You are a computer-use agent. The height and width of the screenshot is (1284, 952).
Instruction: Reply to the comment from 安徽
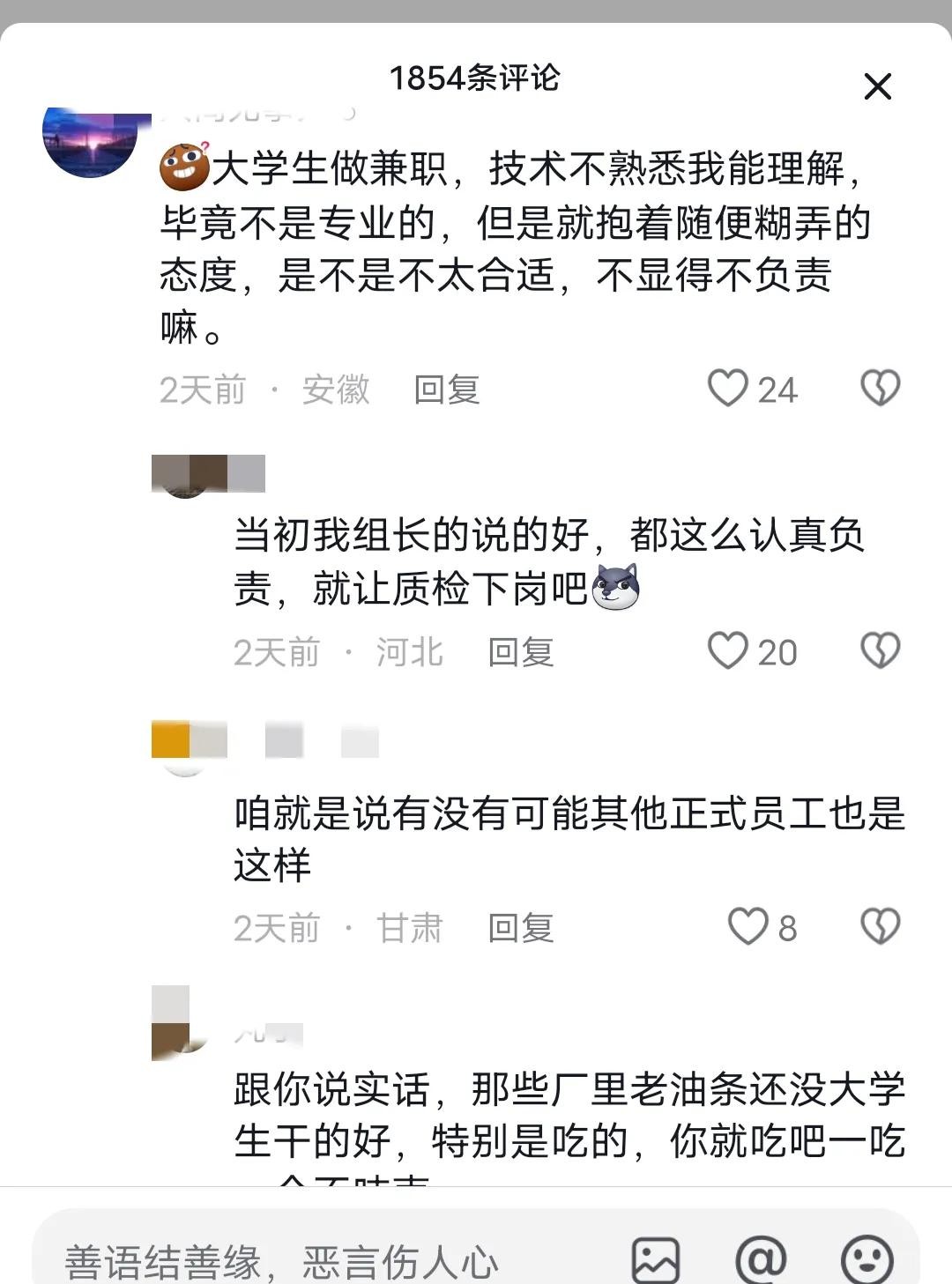click(447, 390)
